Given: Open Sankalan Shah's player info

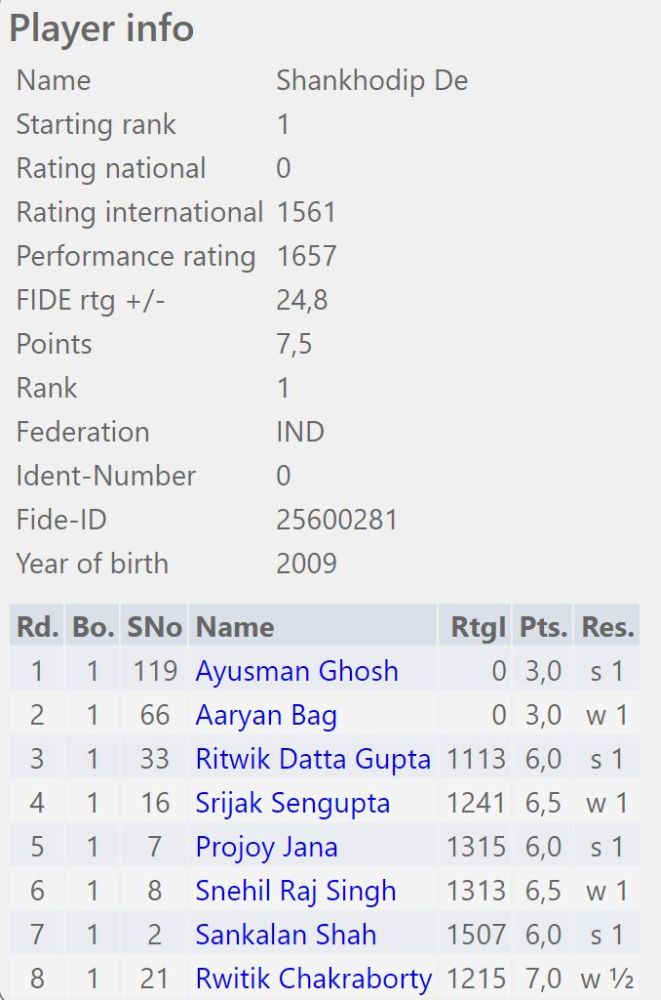Looking at the screenshot, I should coord(285,935).
